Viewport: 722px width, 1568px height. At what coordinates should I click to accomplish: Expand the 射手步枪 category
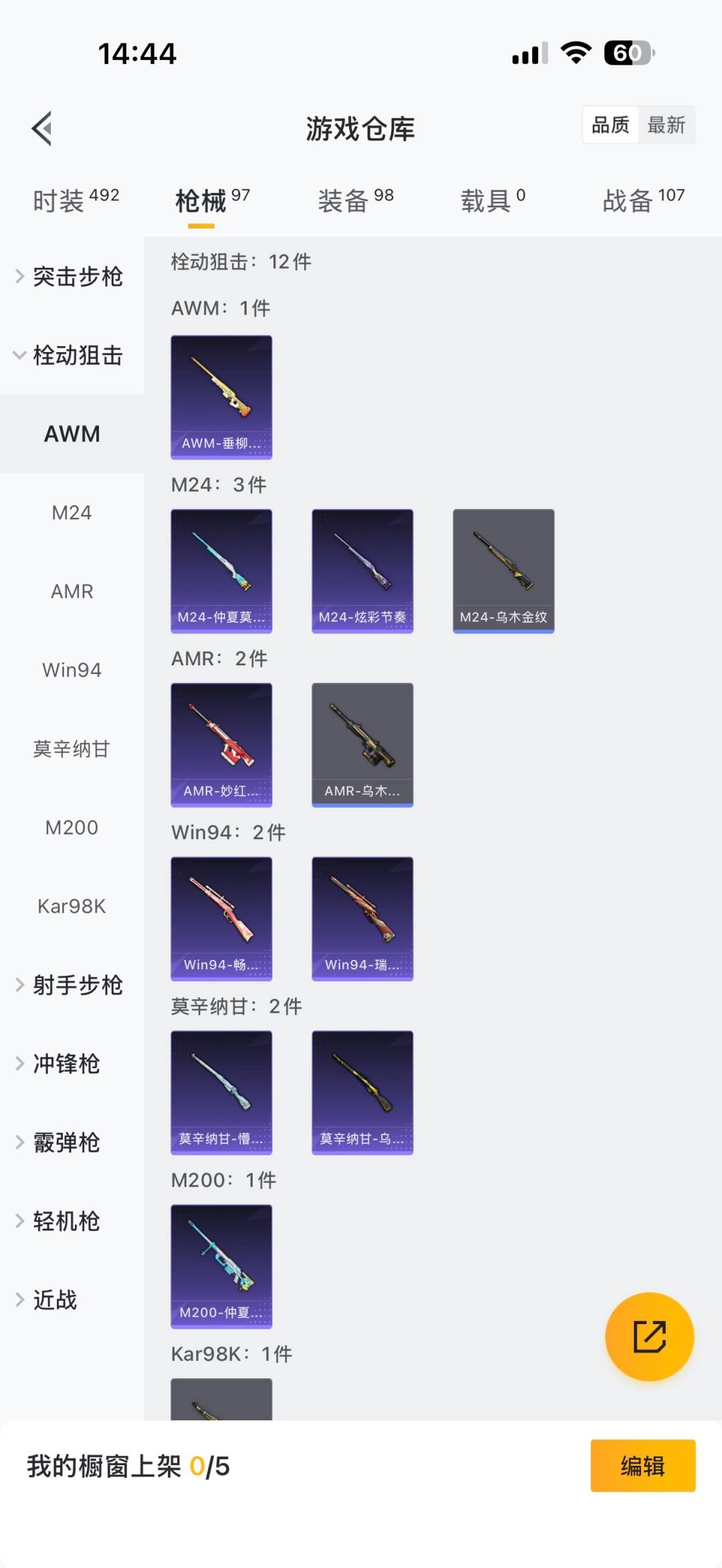70,985
